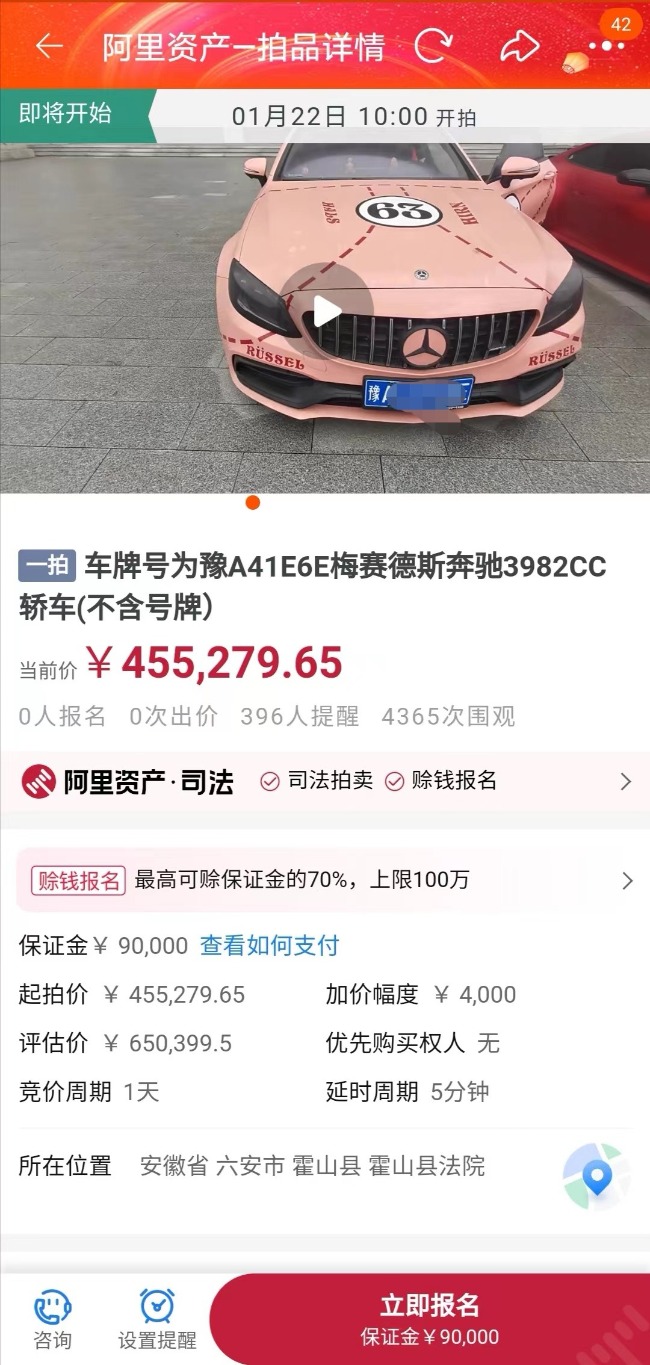This screenshot has height=1365, width=650.
Task: View the location map icon
Action: click(597, 1176)
